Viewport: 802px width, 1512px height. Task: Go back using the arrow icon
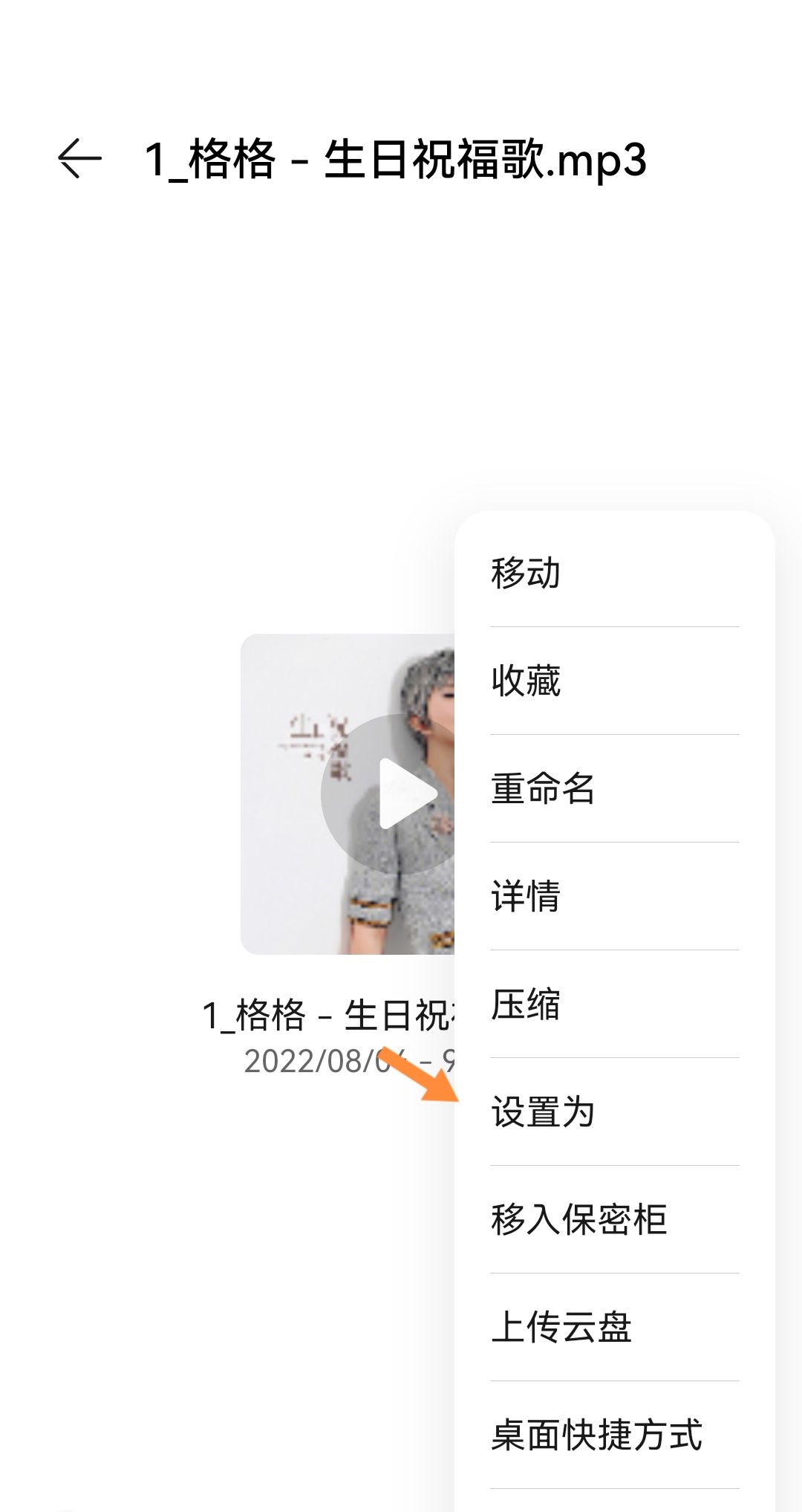point(79,159)
